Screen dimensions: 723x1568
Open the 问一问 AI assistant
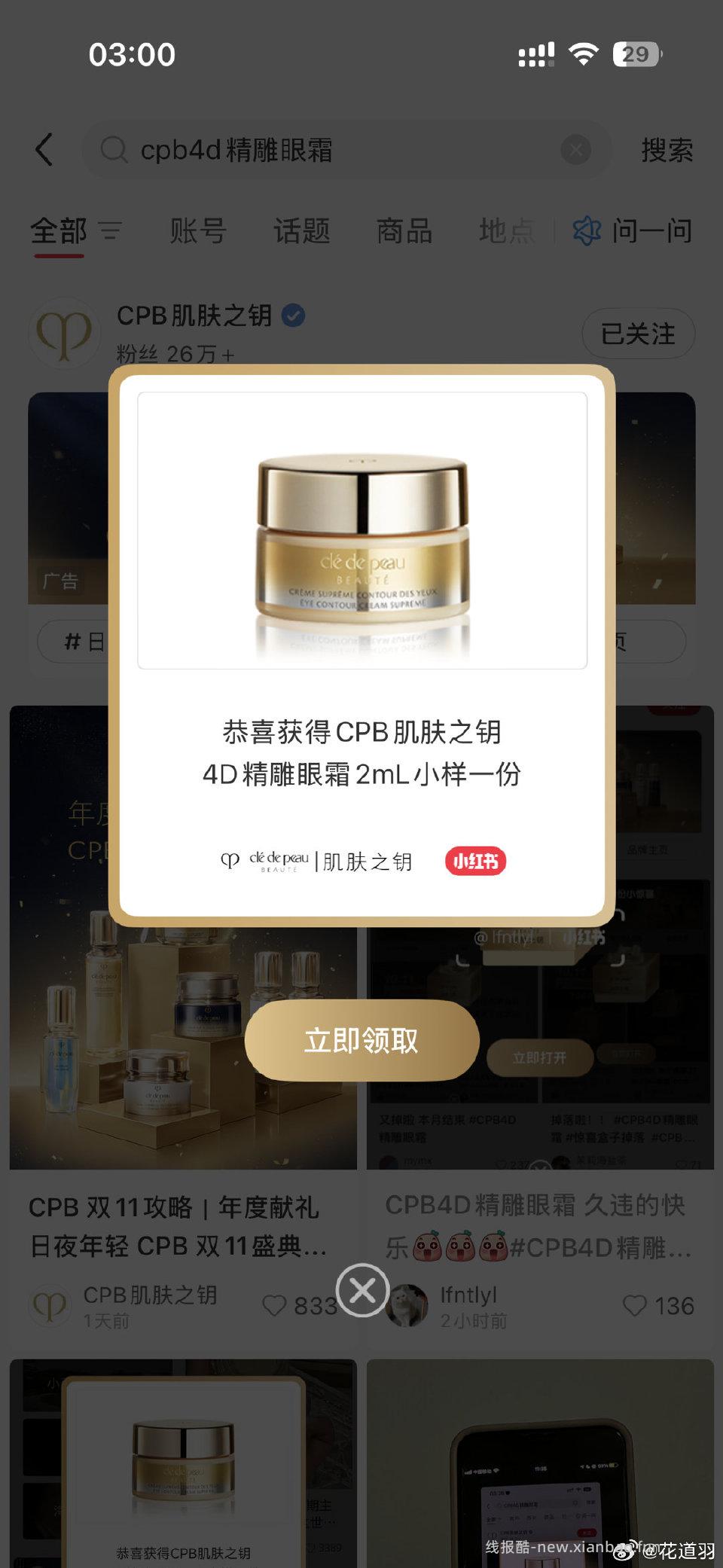tap(633, 230)
